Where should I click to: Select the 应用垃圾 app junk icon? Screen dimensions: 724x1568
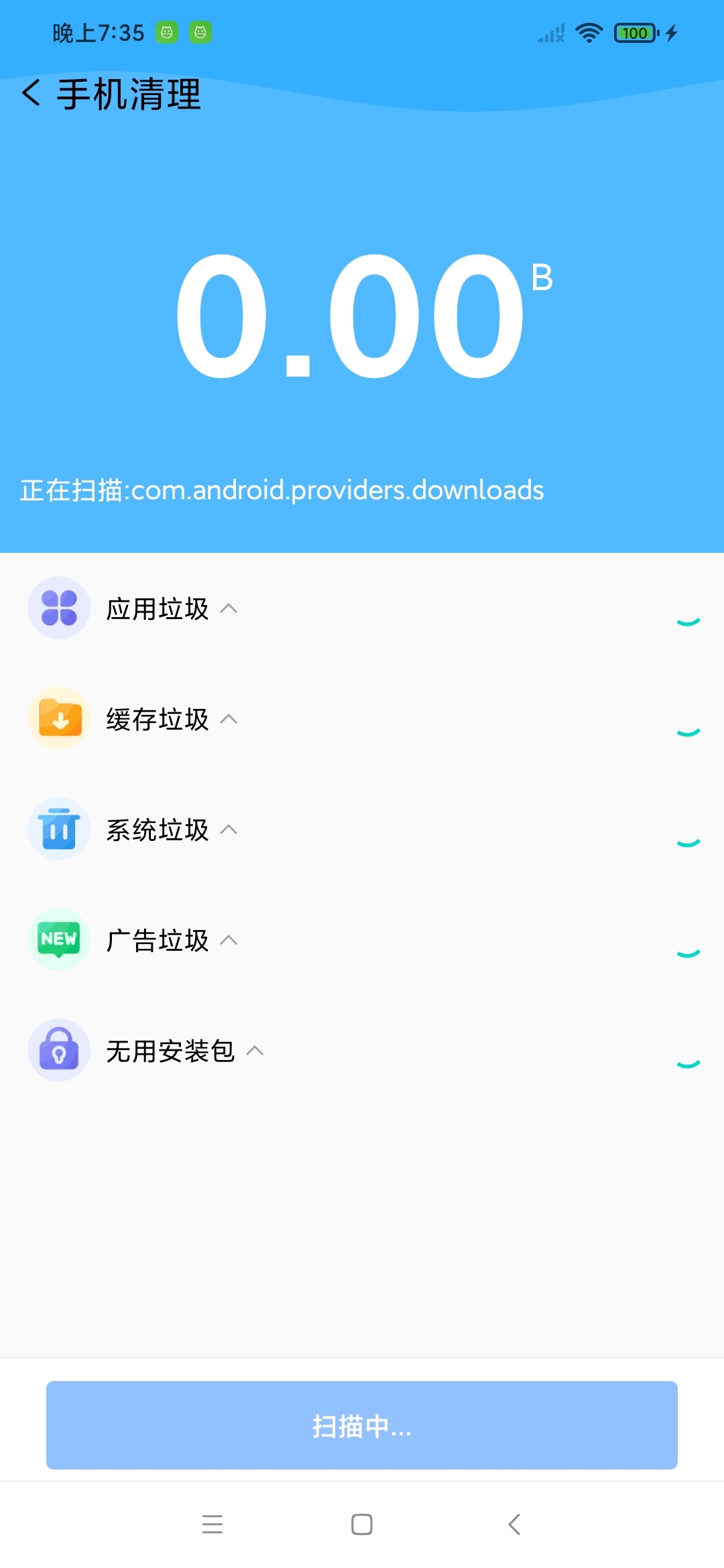click(59, 607)
